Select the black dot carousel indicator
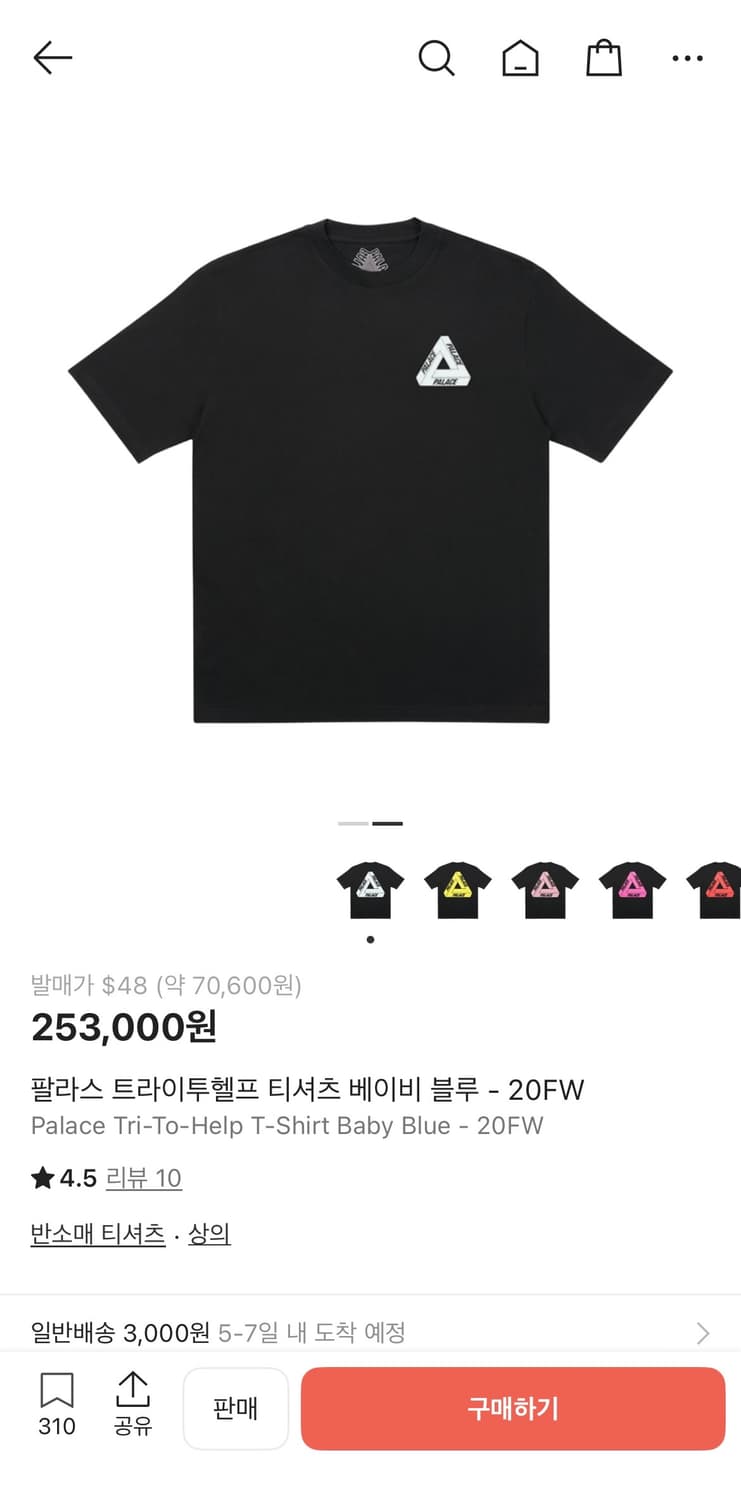The width and height of the screenshot is (741, 1500). (370, 939)
